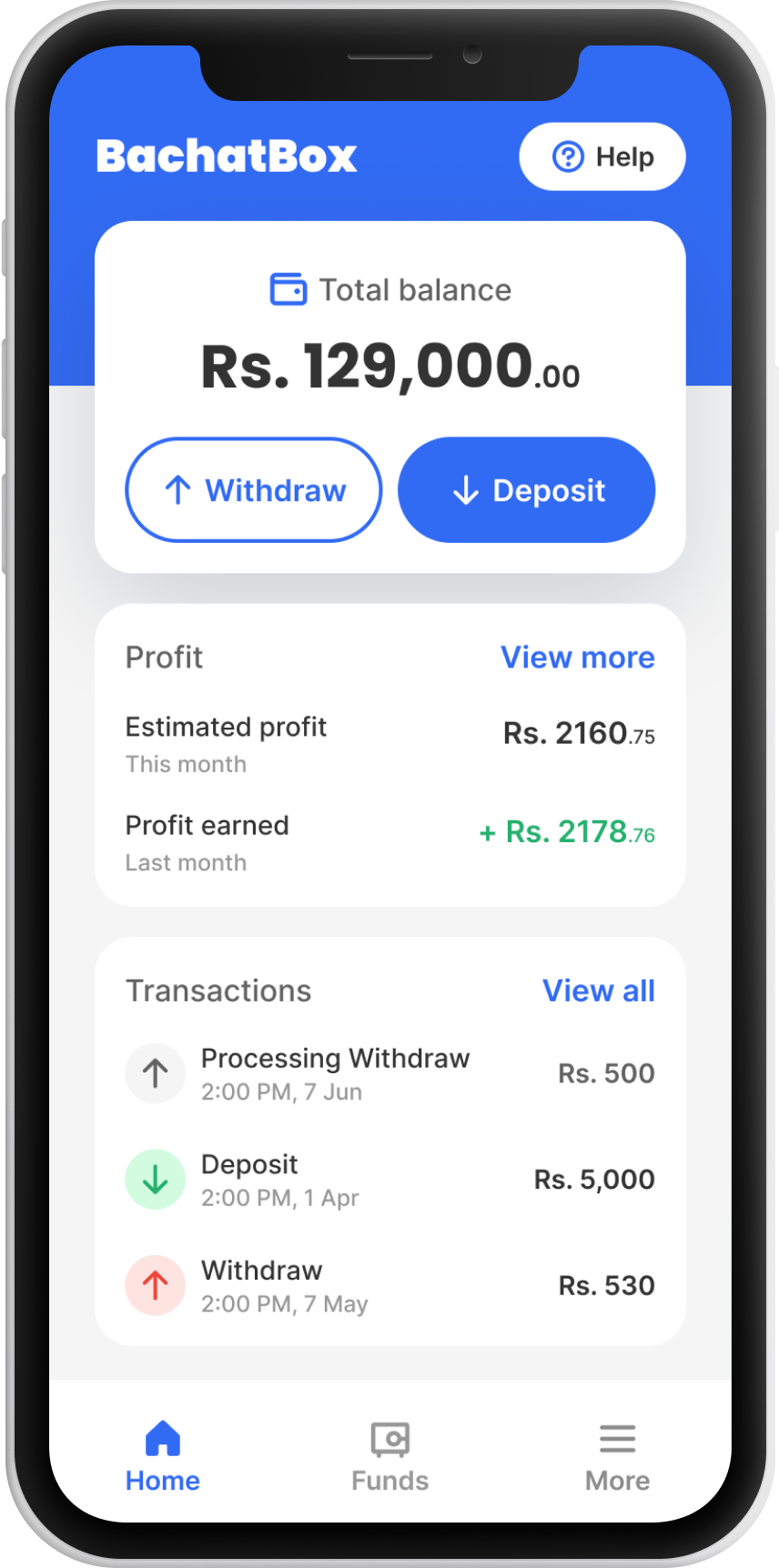Open View all transactions
This screenshot has width=779, height=1568.
598,990
